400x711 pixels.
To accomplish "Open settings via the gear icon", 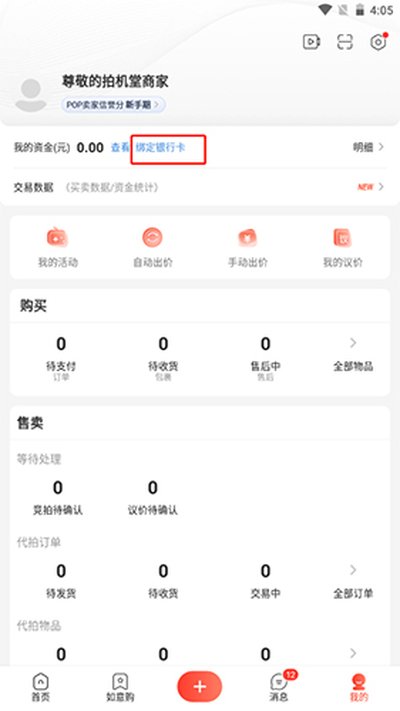I will (x=378, y=42).
